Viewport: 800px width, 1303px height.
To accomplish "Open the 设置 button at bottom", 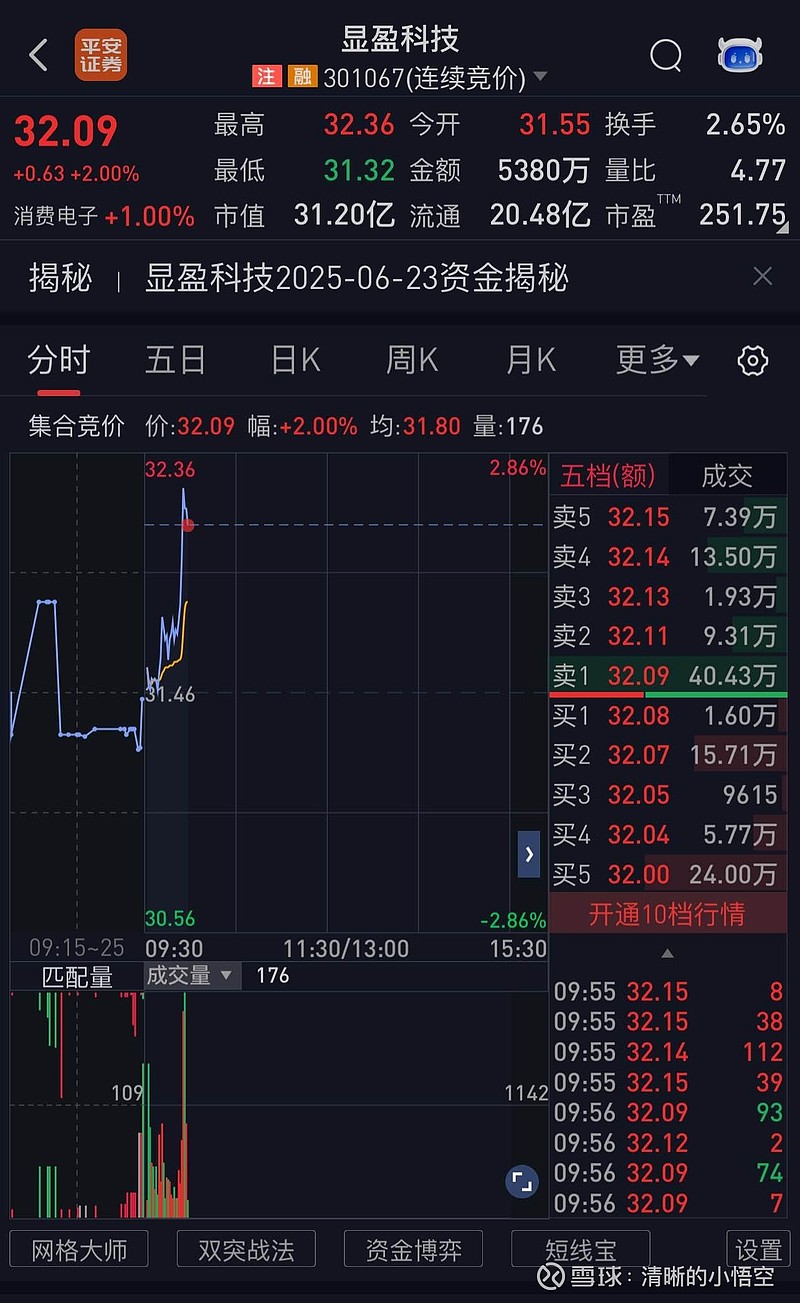I will 758,1249.
